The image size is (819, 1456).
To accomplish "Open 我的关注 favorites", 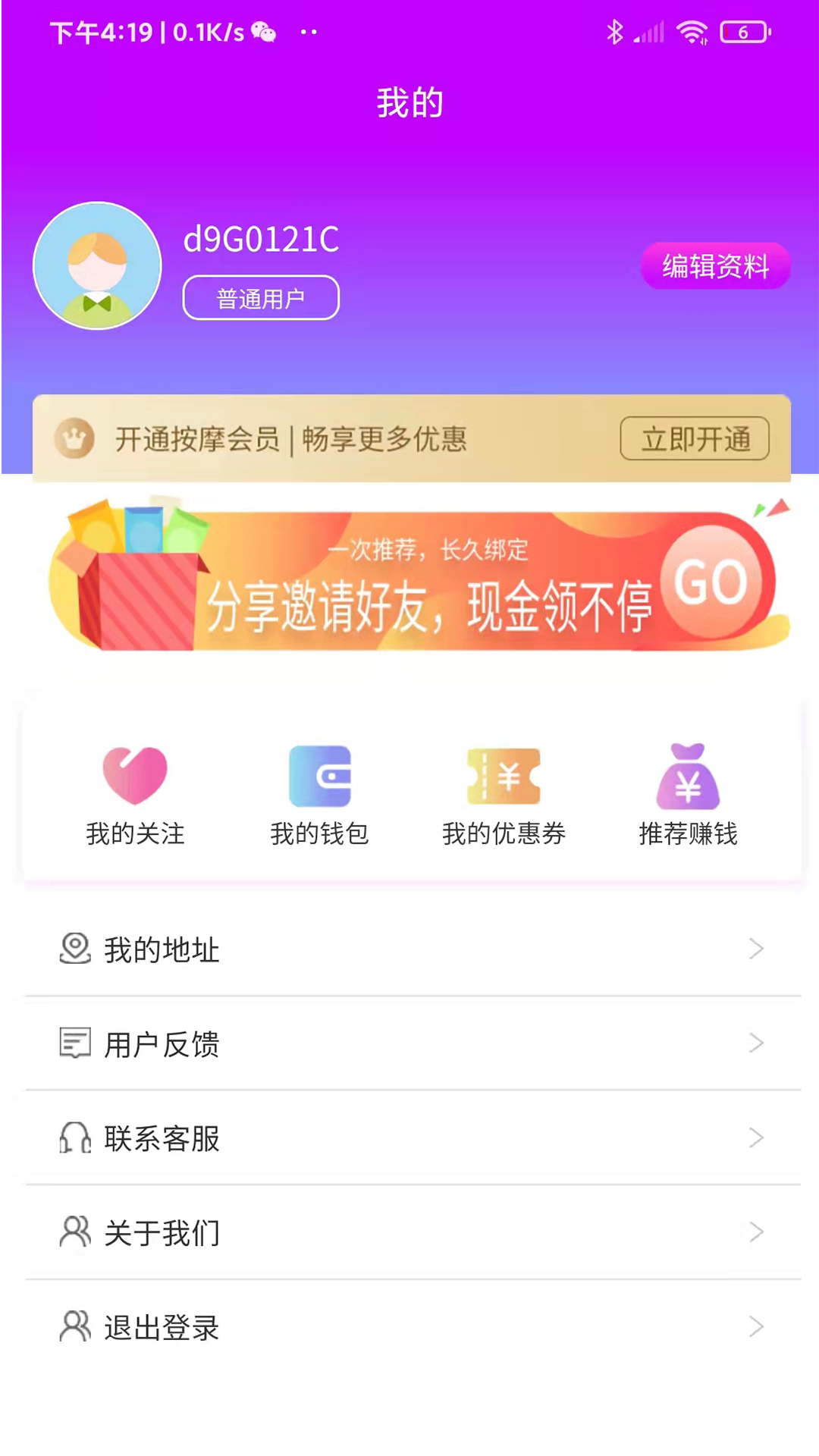I will point(135,794).
